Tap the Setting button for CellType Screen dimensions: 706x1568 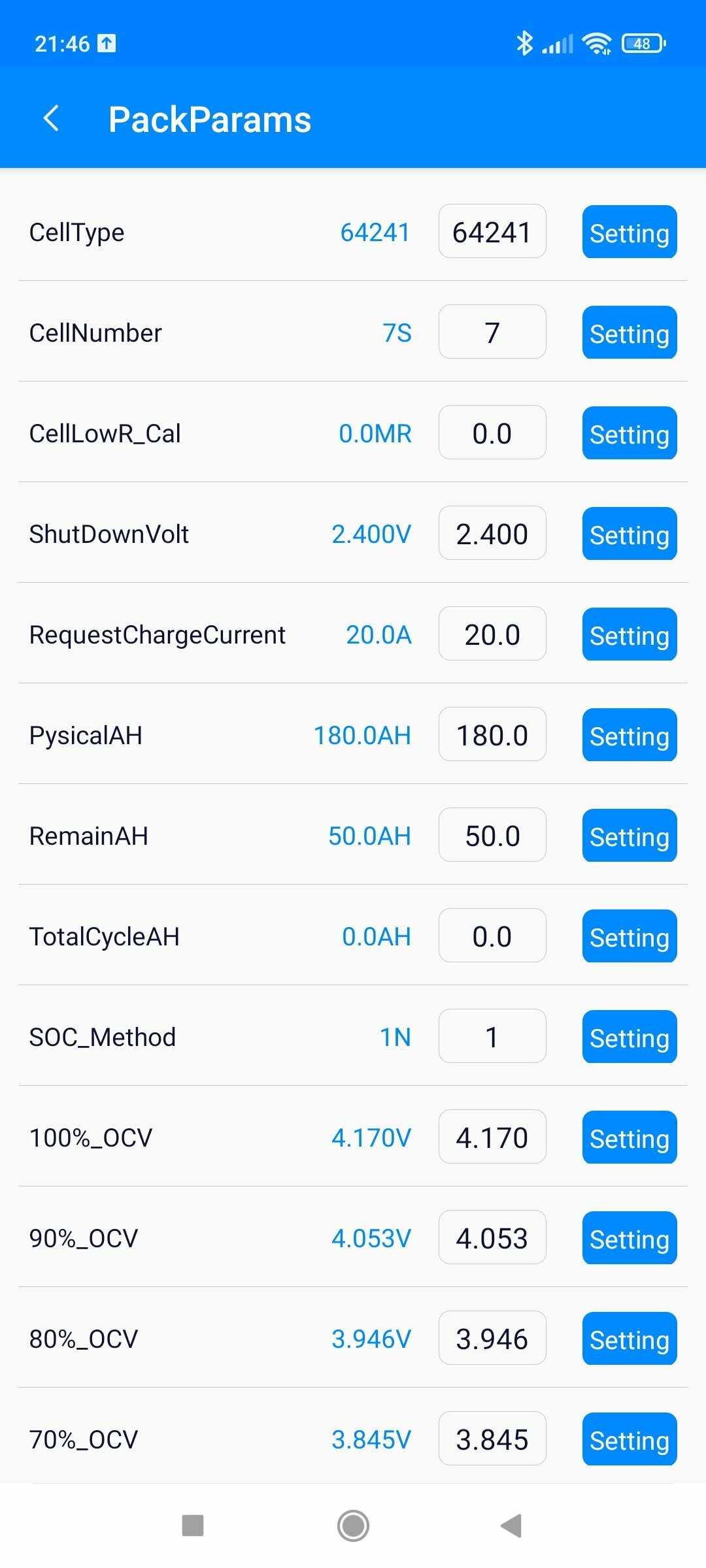630,232
